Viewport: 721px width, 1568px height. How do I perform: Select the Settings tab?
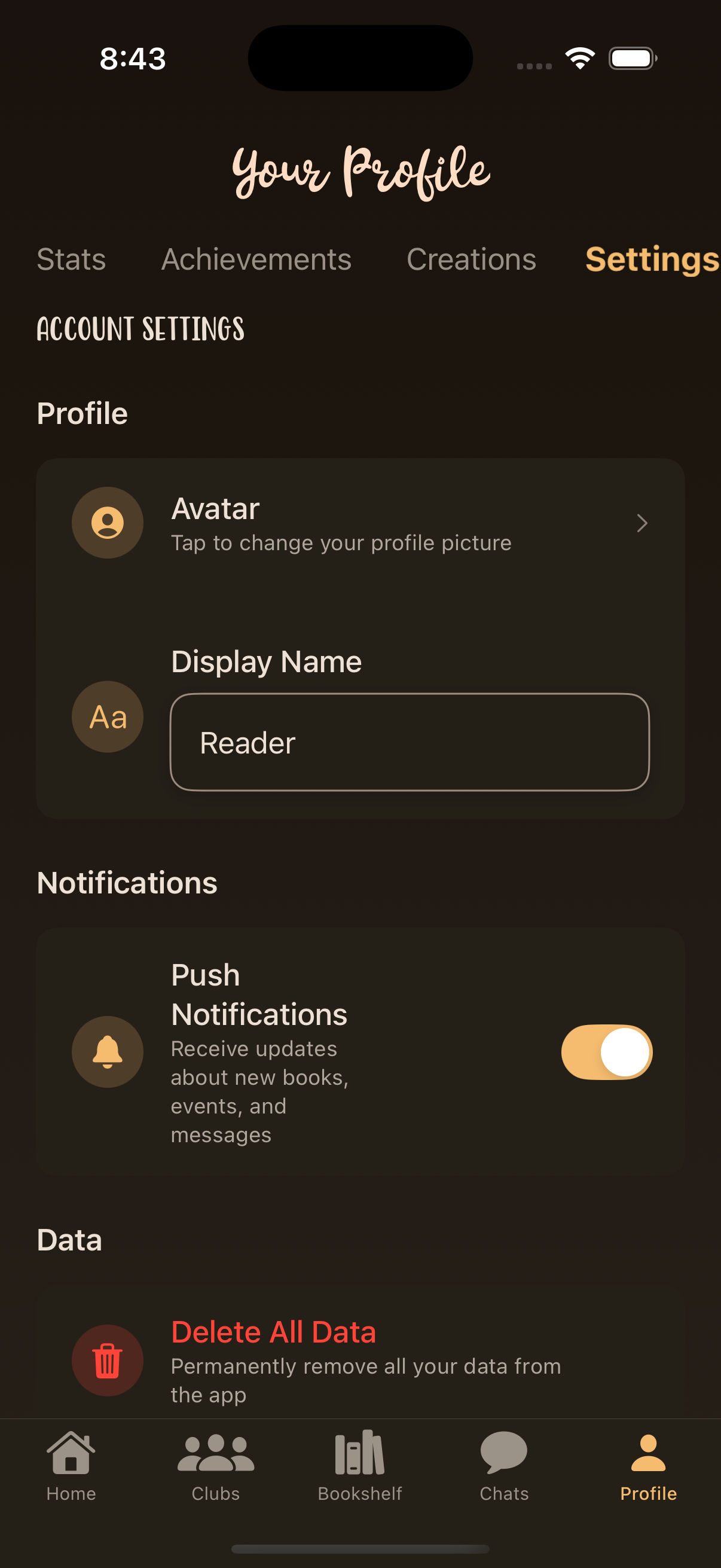tap(651, 260)
